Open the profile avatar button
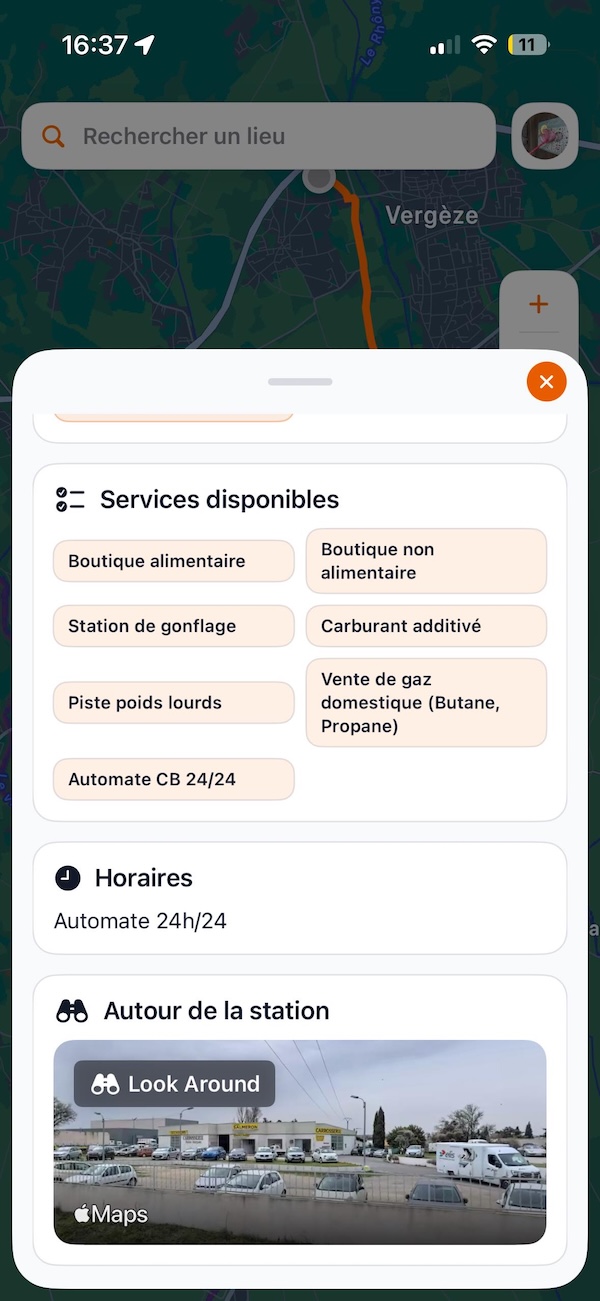The width and height of the screenshot is (600, 1301). pyautogui.click(x=544, y=136)
